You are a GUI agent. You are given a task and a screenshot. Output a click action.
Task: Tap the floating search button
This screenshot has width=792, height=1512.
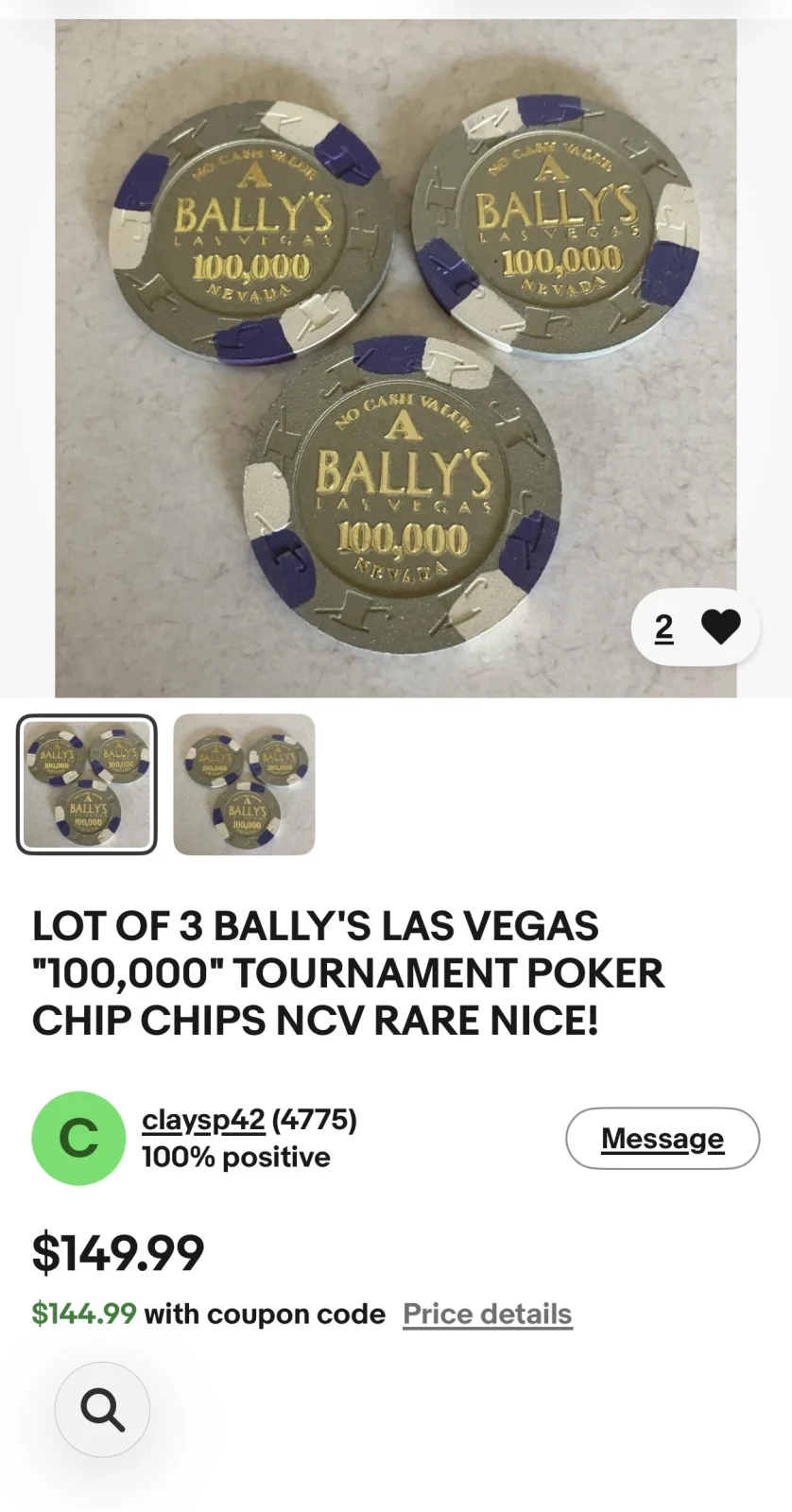102,1409
